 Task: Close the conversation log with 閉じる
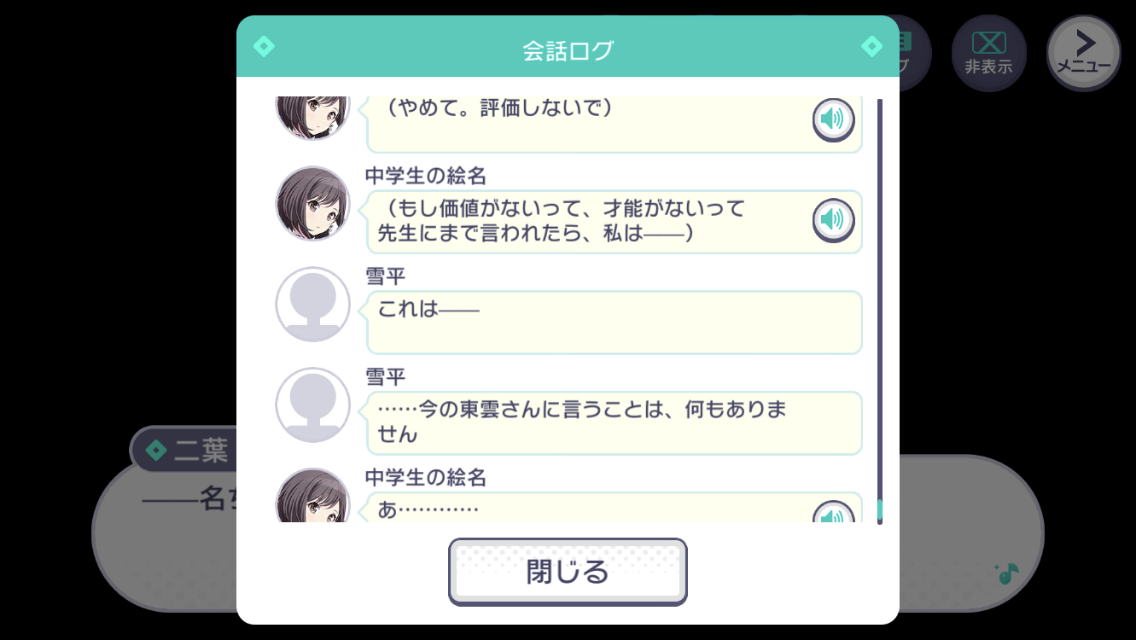pyautogui.click(x=567, y=572)
